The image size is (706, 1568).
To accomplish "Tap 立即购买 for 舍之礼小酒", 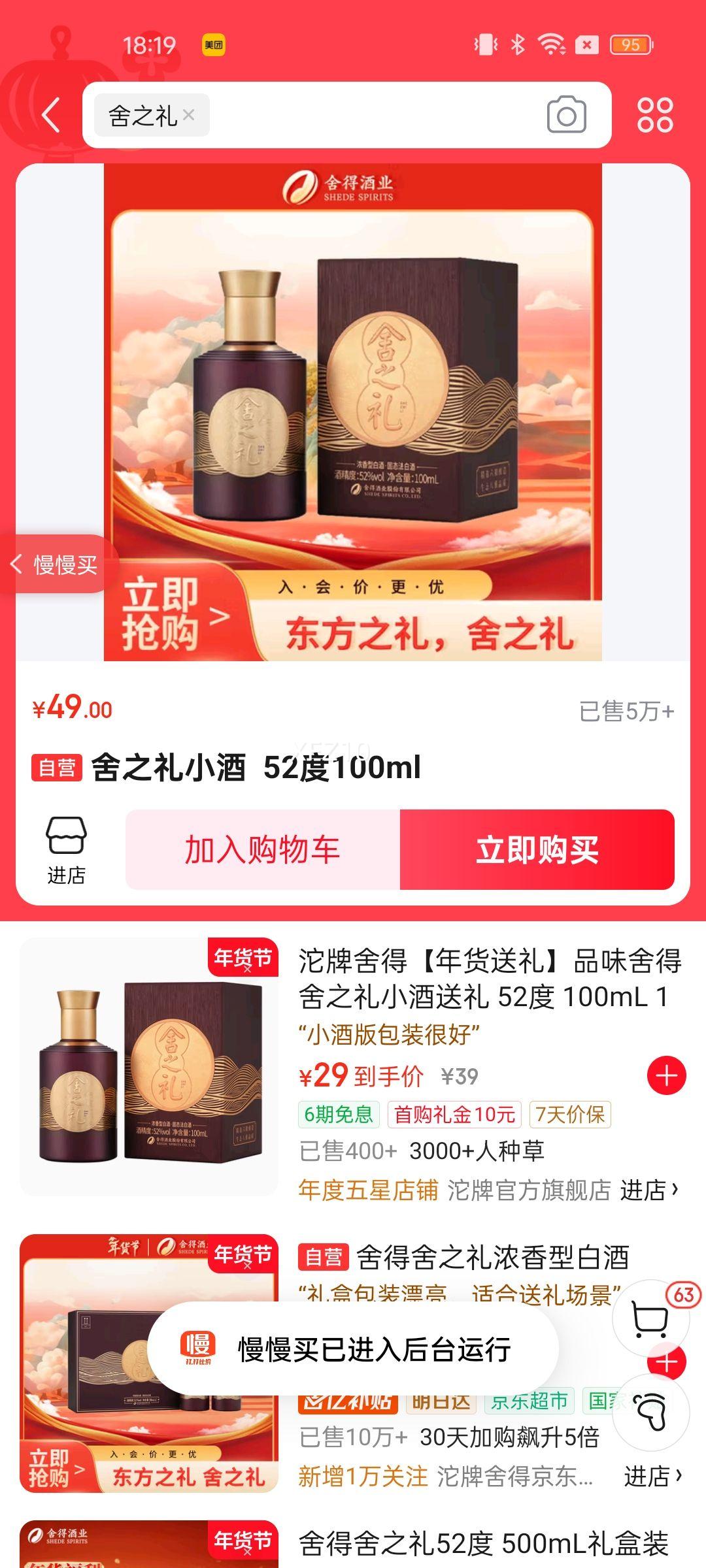I will (x=537, y=849).
